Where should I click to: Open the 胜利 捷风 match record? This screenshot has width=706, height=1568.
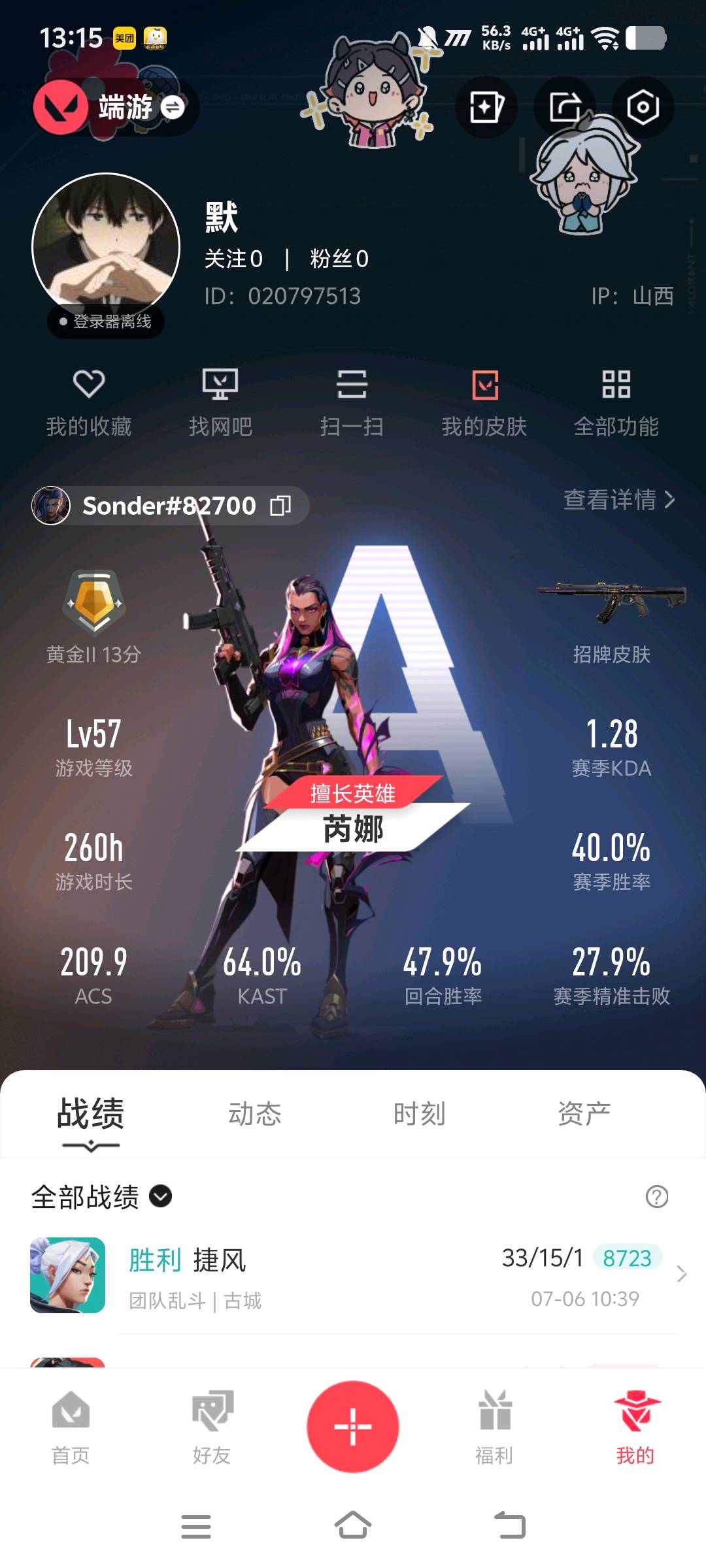click(353, 1275)
